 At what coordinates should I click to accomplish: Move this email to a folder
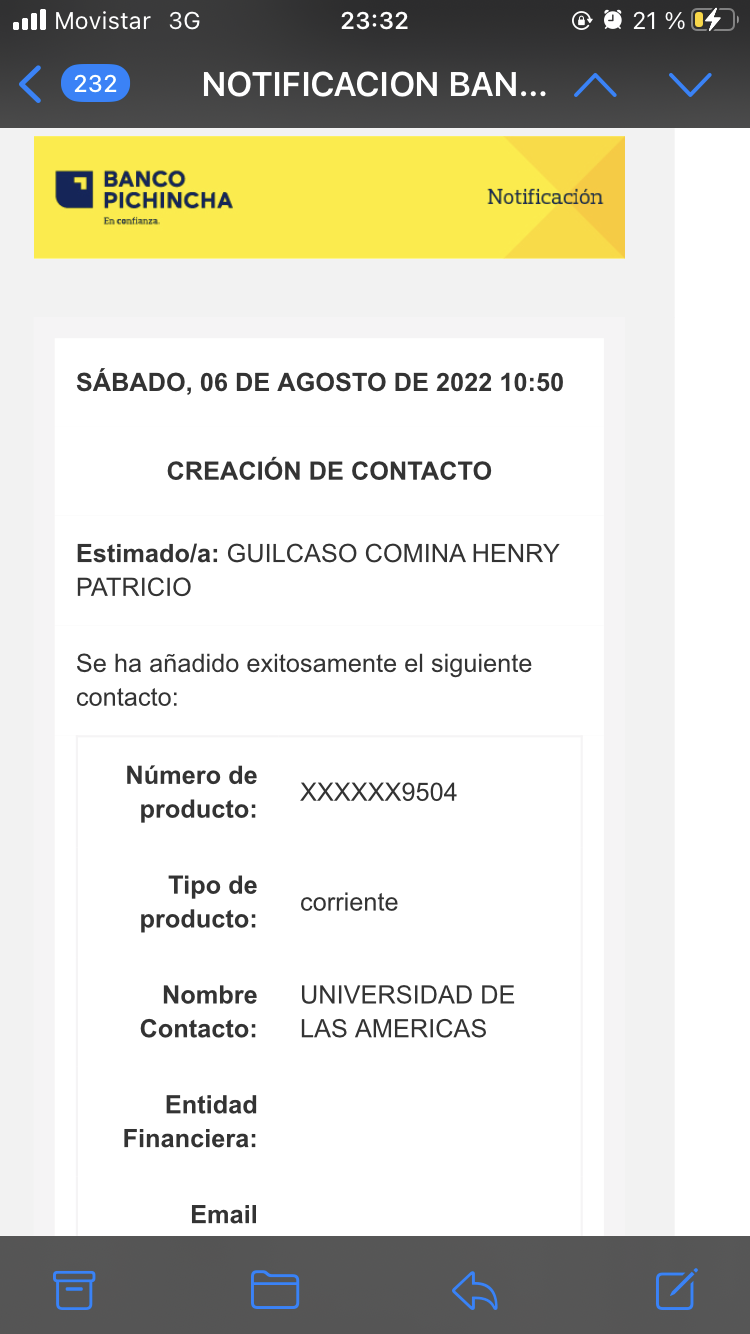(275, 1290)
